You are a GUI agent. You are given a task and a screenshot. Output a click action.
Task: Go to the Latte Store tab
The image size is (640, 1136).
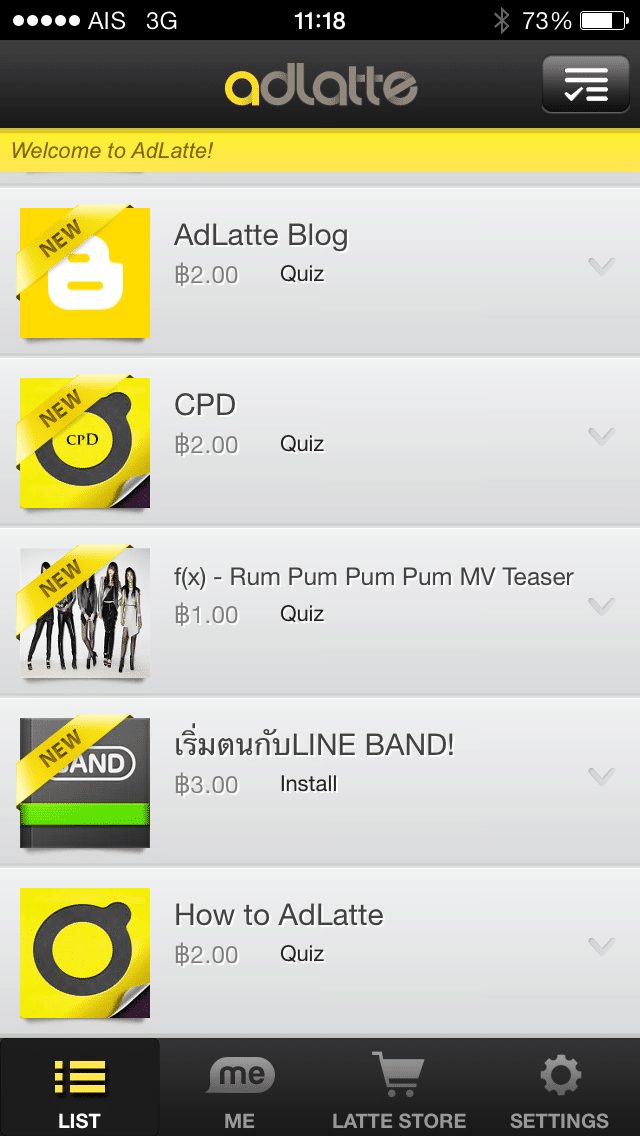[x=399, y=1087]
